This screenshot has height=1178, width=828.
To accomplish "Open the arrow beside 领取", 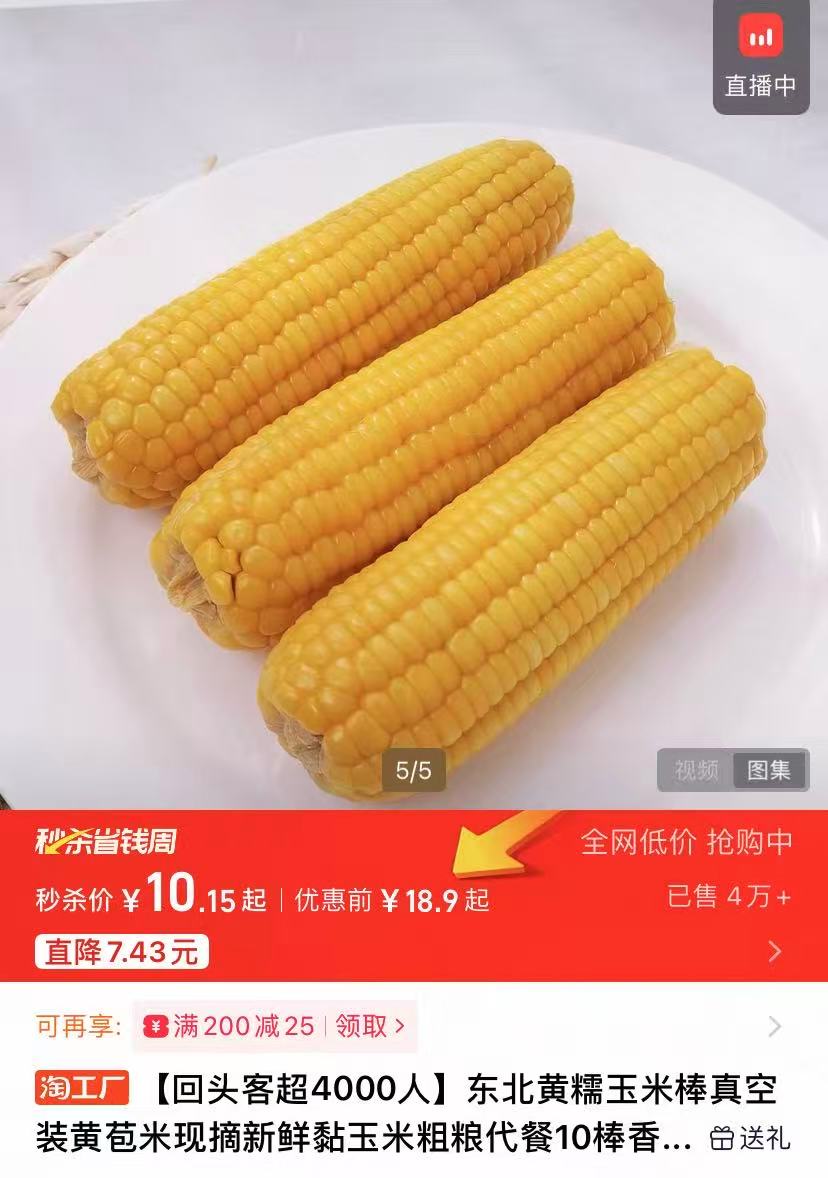I will [x=398, y=1025].
